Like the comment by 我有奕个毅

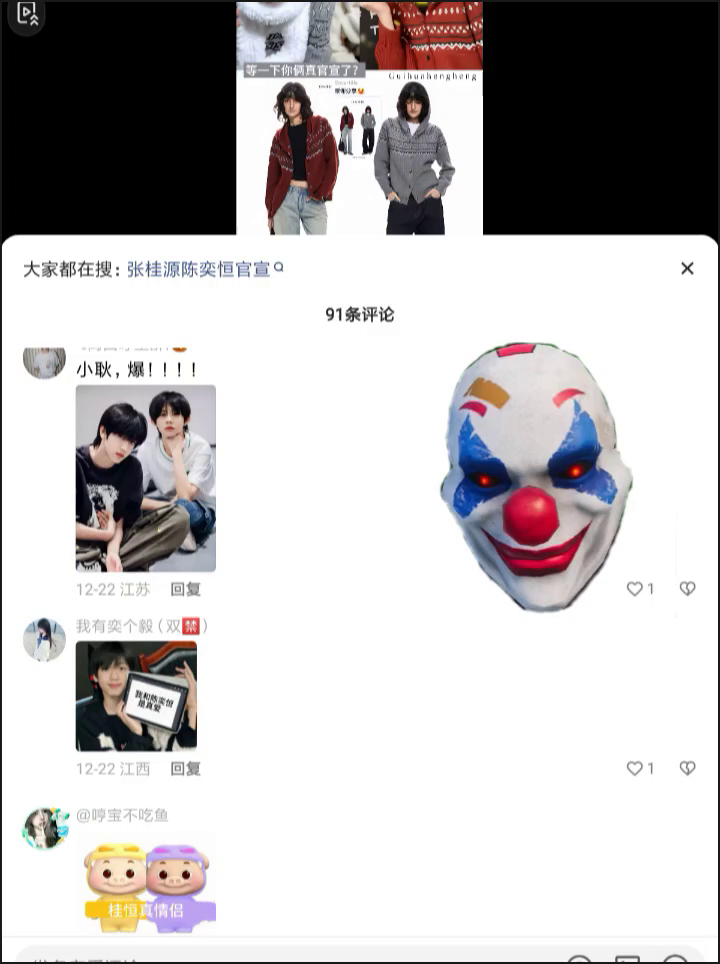[x=635, y=768]
